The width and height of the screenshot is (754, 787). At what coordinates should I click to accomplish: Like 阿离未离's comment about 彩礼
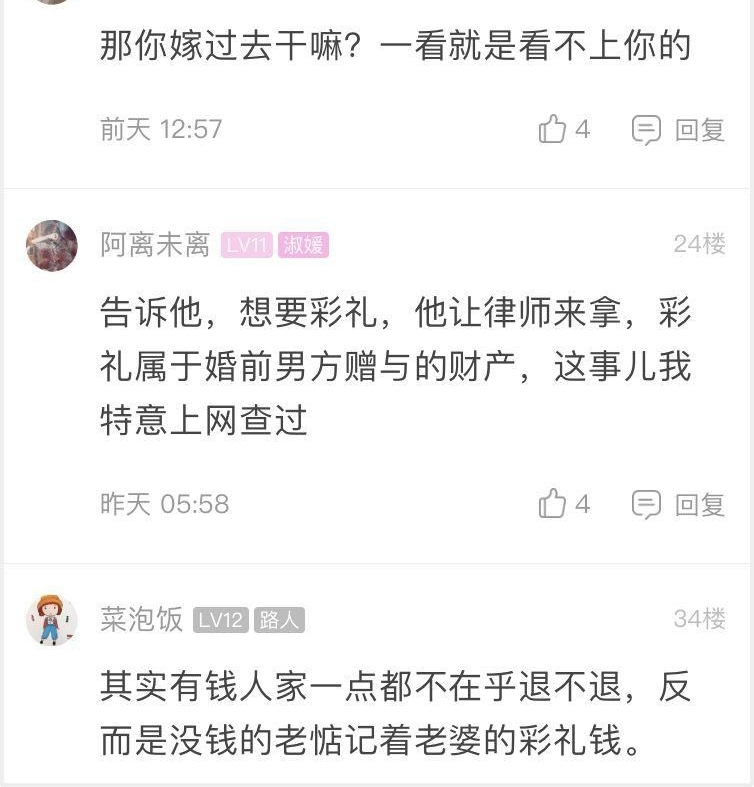coord(553,504)
